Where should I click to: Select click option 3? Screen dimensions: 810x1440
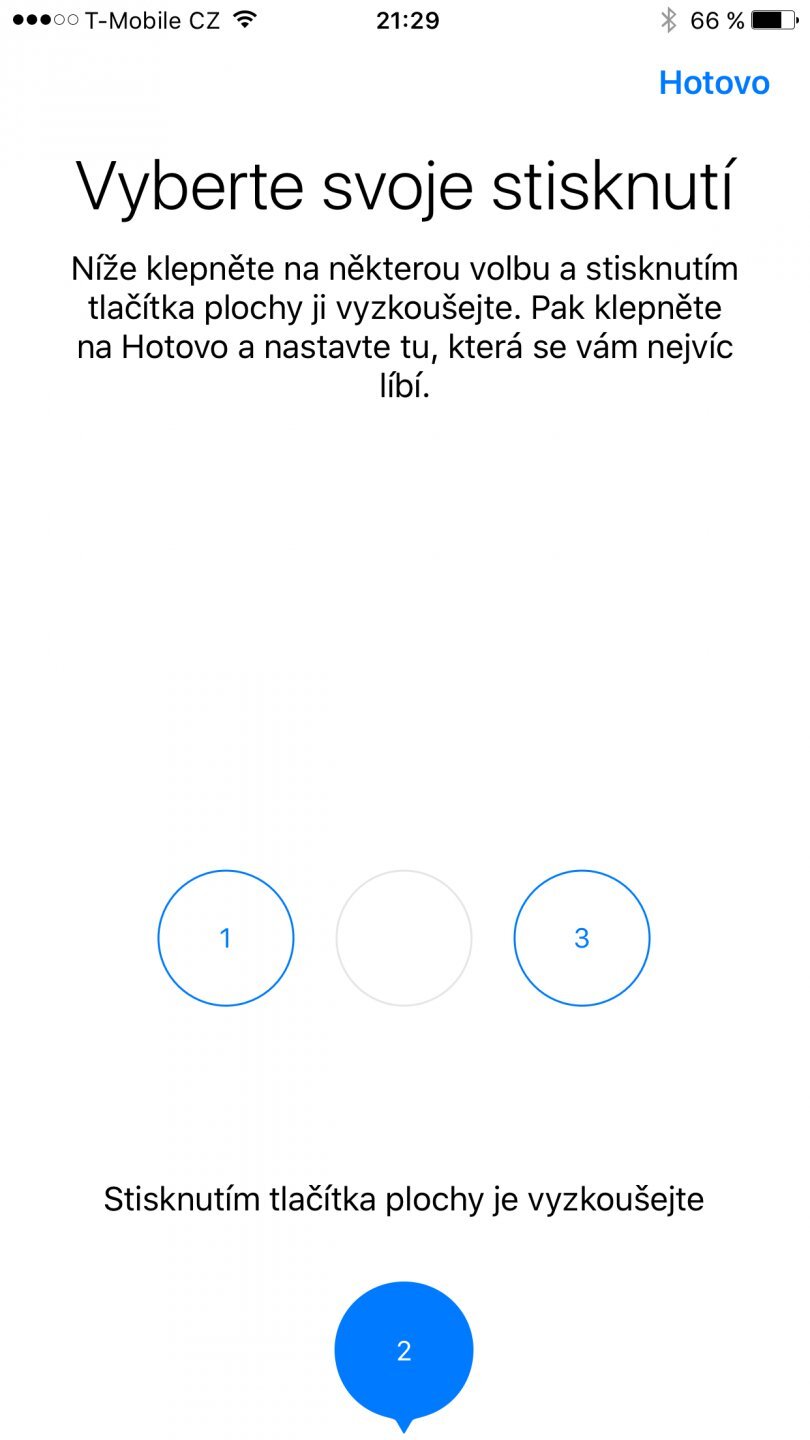(x=582, y=938)
